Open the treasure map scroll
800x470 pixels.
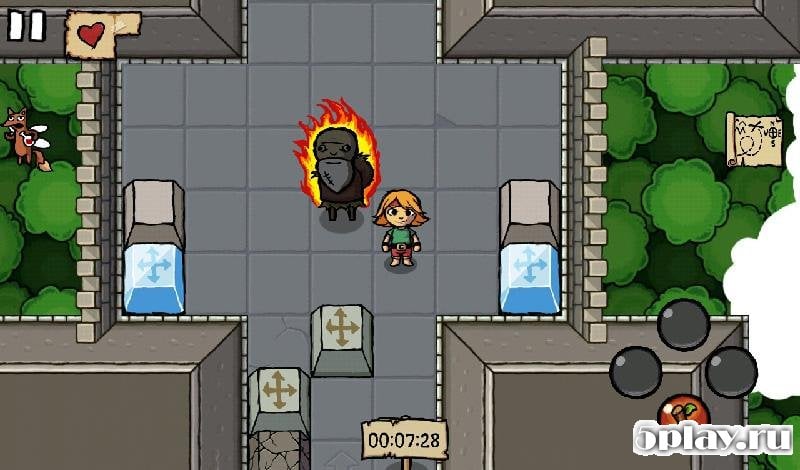click(x=753, y=139)
